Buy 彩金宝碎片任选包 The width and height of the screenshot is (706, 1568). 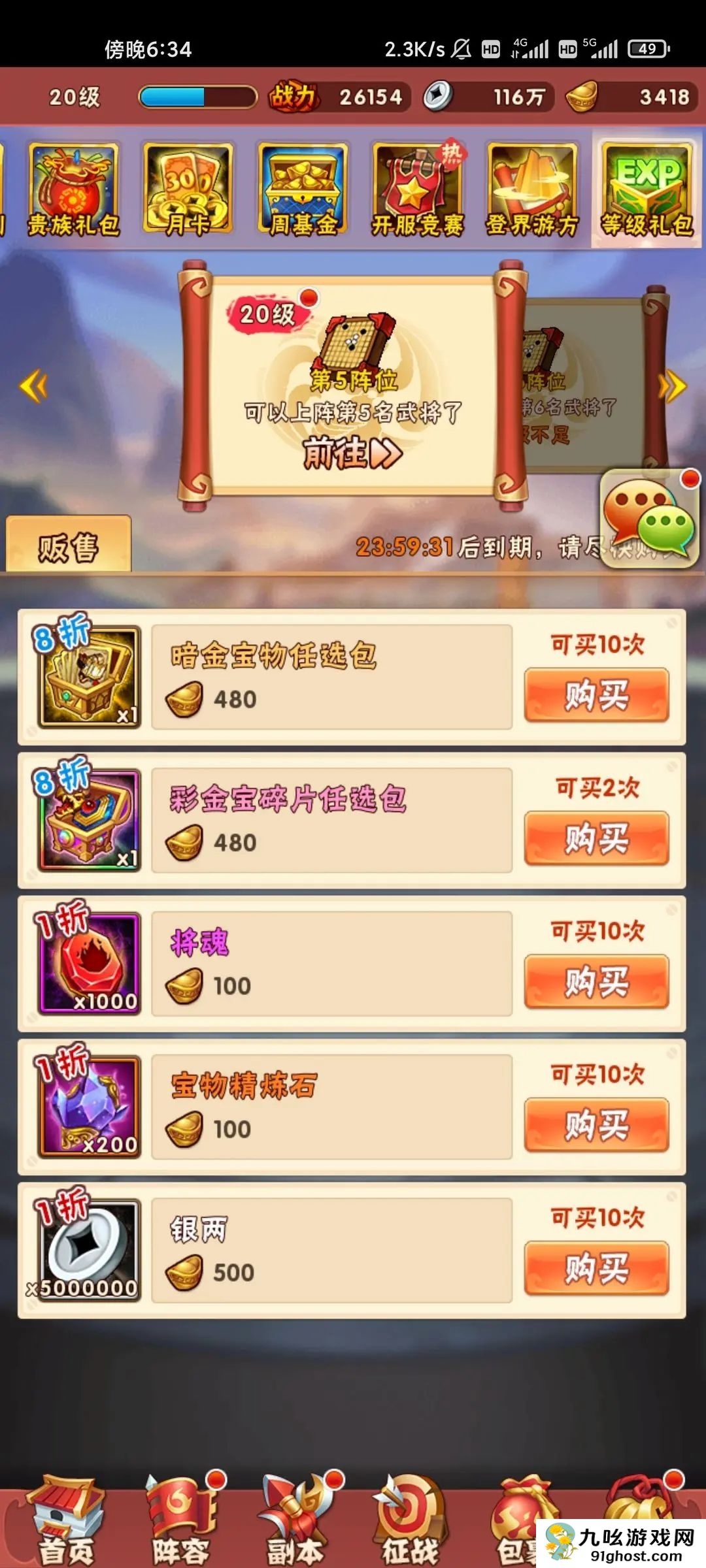596,839
